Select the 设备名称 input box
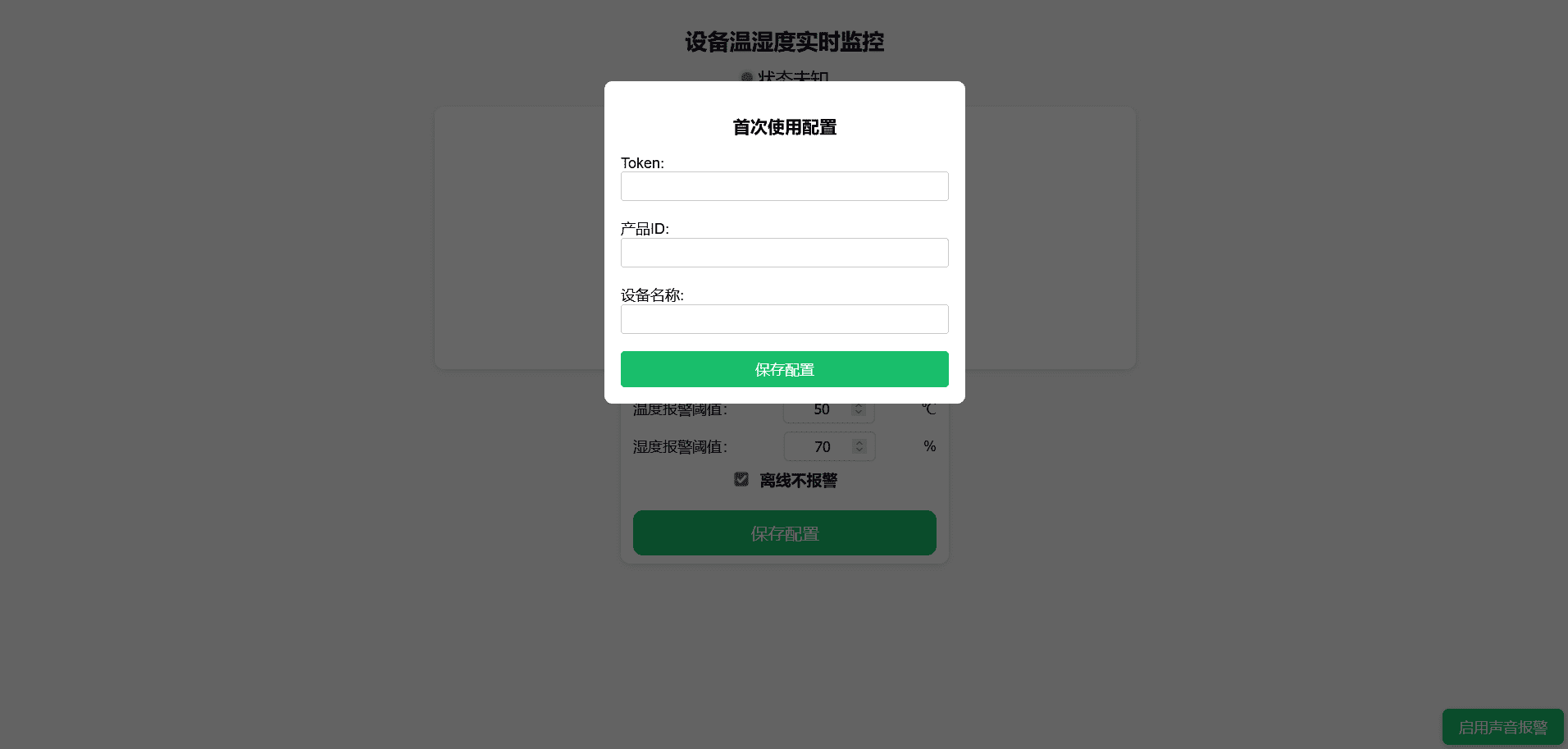The image size is (1568, 749). 784,319
